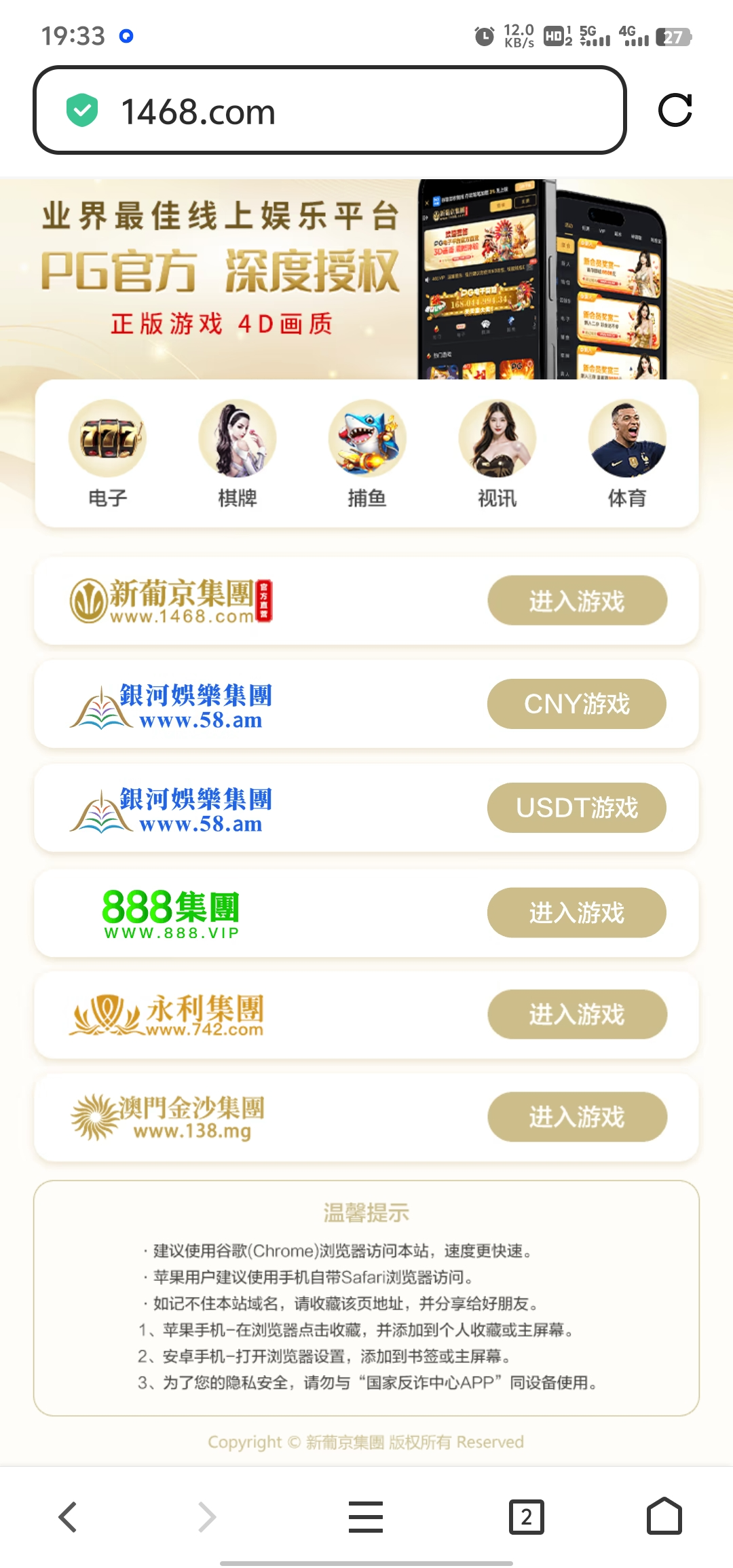
Task: Tap the CNY游戏 button
Action: [x=576, y=704]
